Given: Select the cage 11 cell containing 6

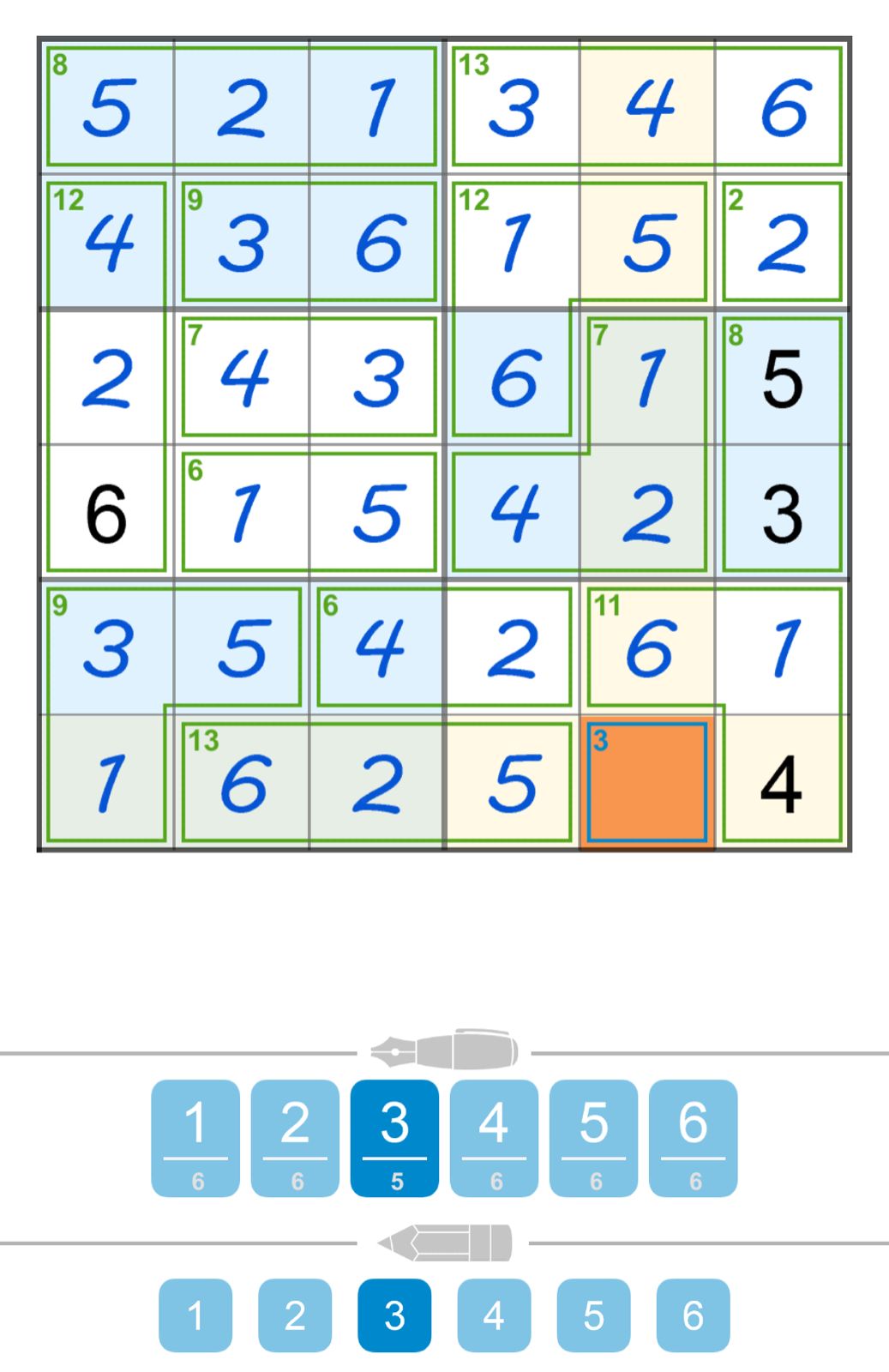Looking at the screenshot, I should pyautogui.click(x=647, y=647).
